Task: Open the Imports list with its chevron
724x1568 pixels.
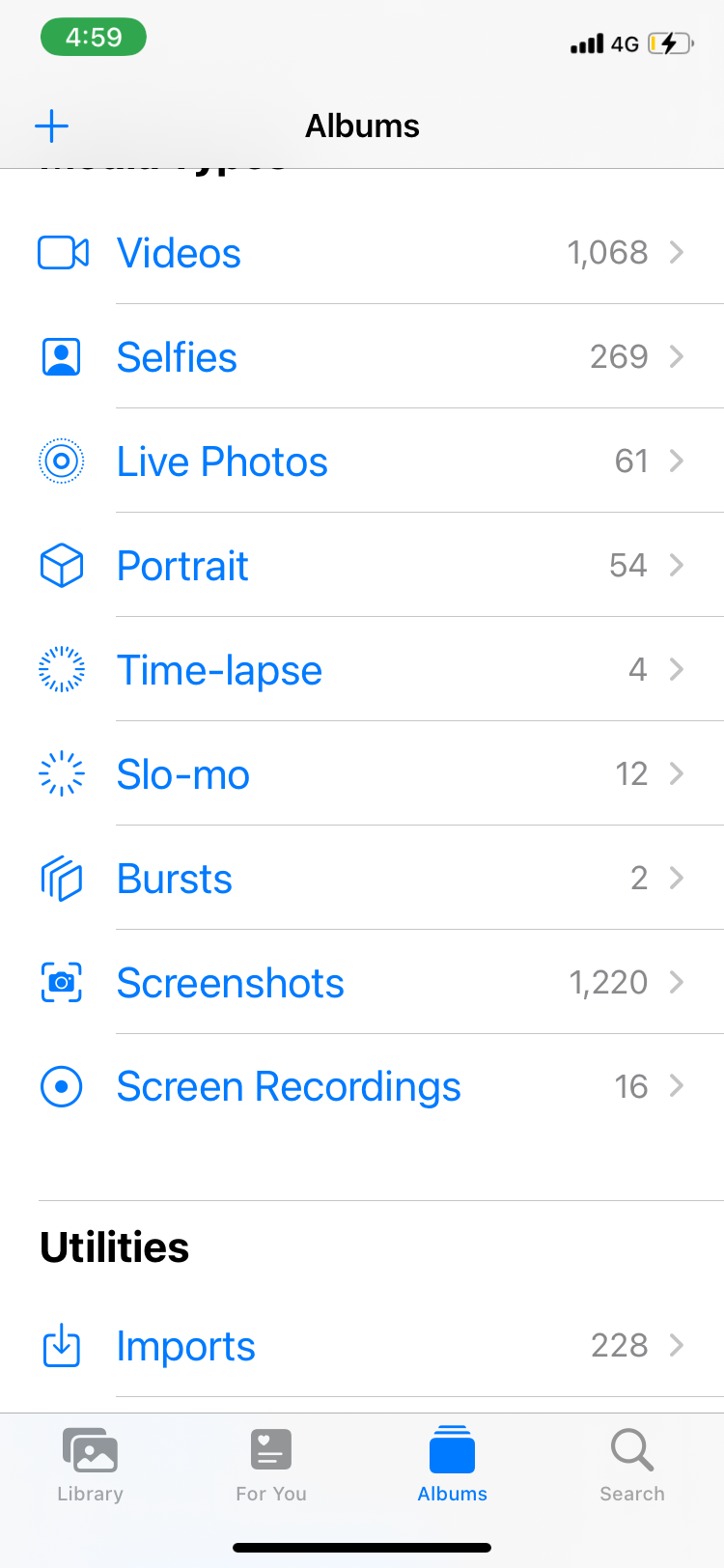Action: click(x=679, y=1345)
